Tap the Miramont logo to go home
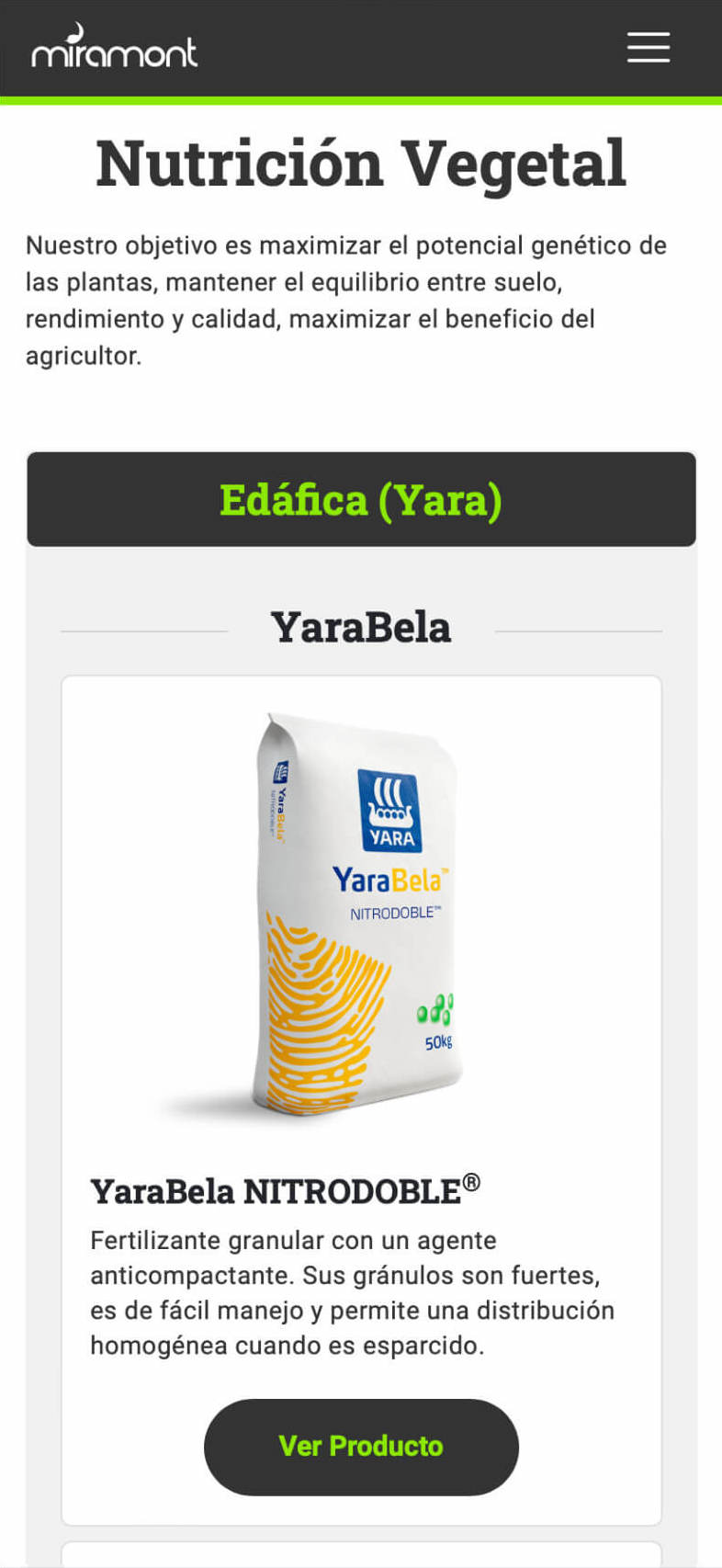Screen dimensions: 722x1568 tap(114, 48)
